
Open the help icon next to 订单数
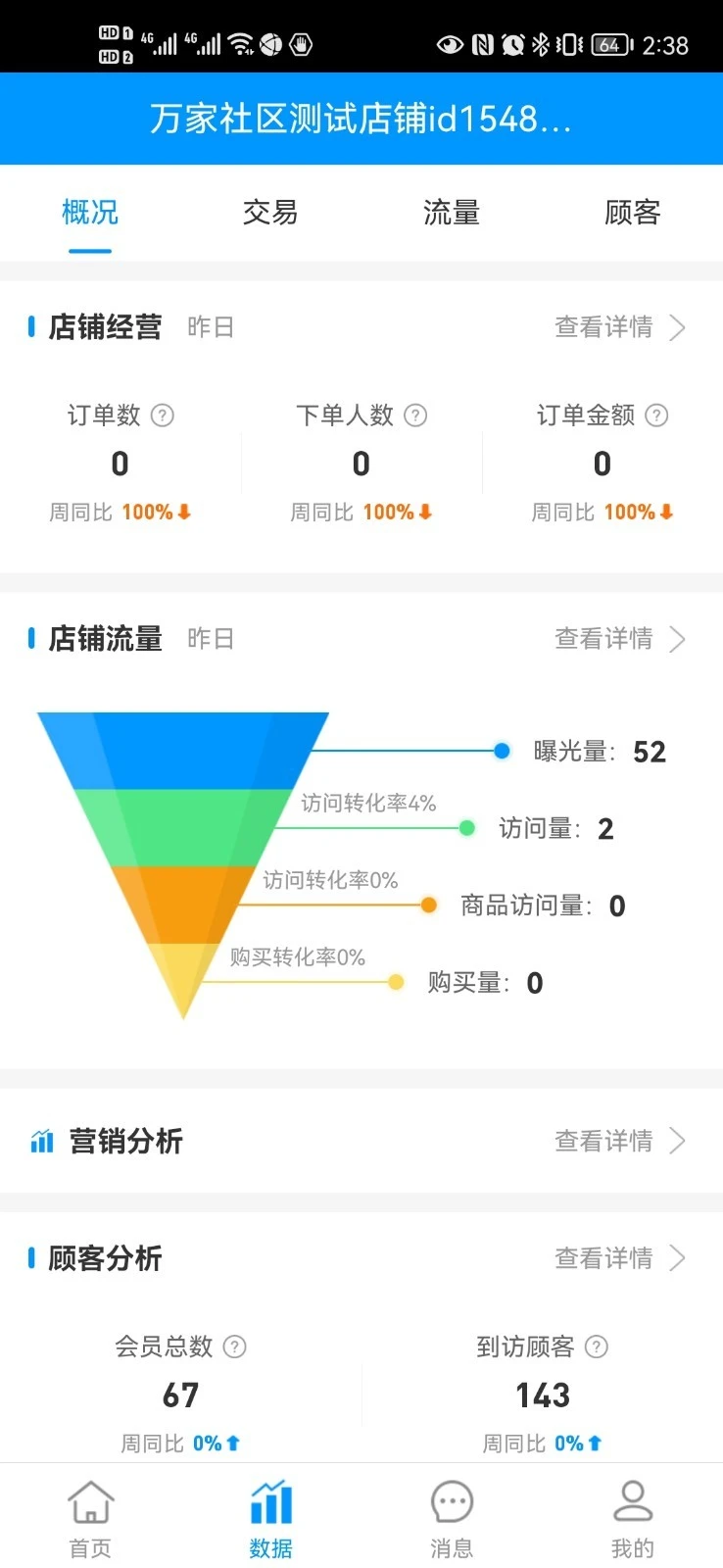[x=165, y=416]
